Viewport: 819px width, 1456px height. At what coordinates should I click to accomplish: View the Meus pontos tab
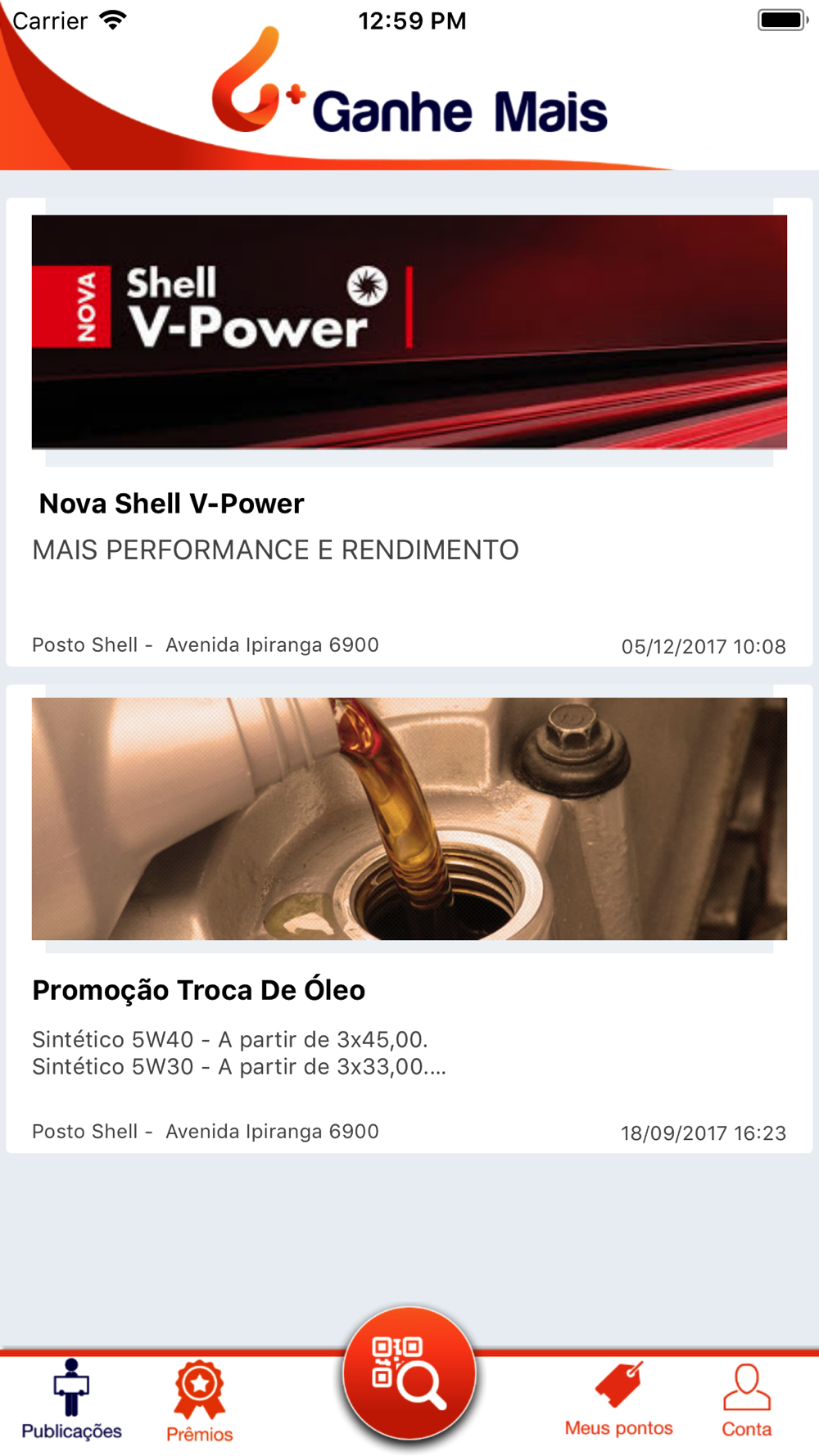click(619, 1400)
